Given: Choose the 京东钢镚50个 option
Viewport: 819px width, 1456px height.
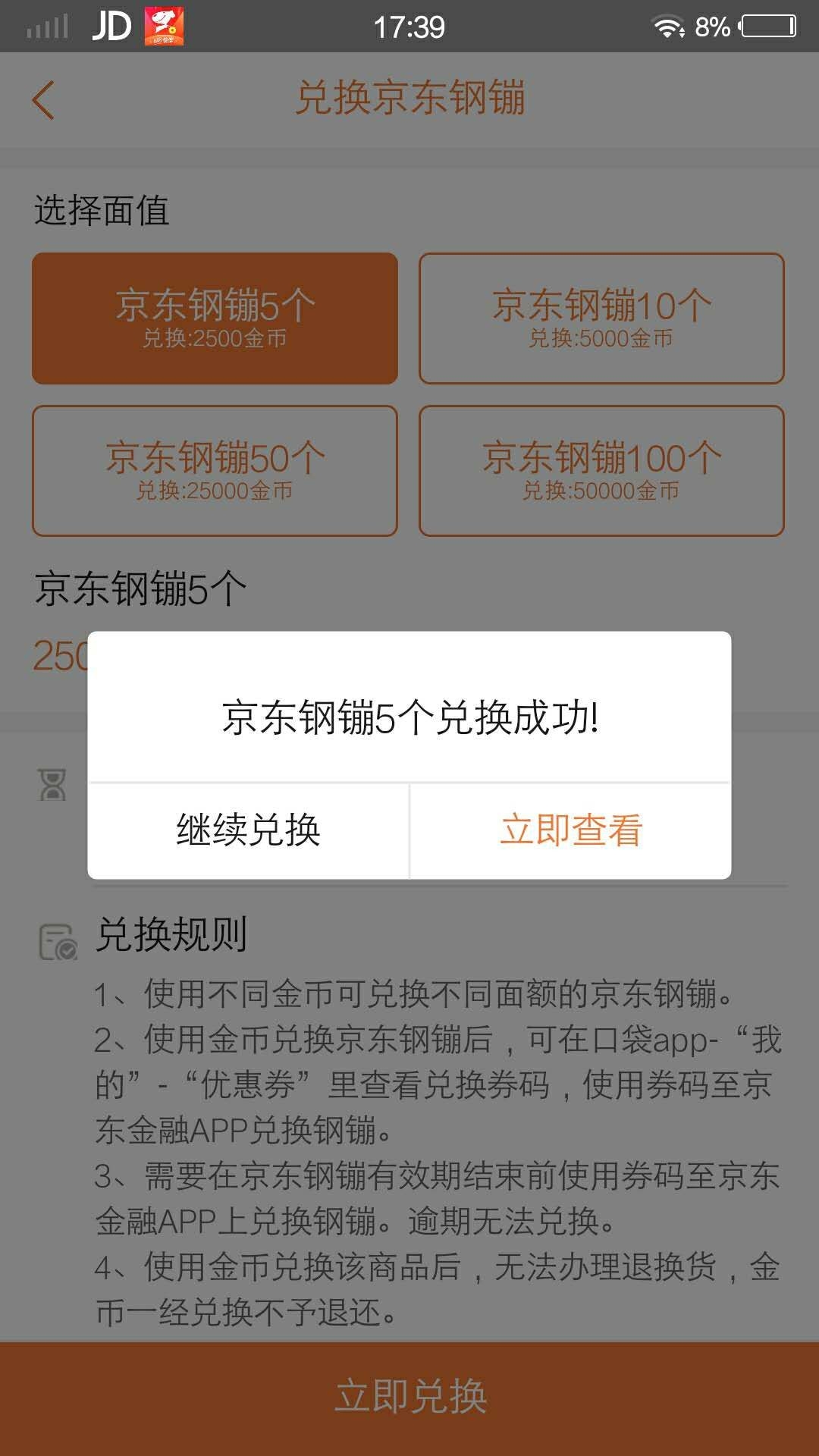Looking at the screenshot, I should [x=215, y=471].
